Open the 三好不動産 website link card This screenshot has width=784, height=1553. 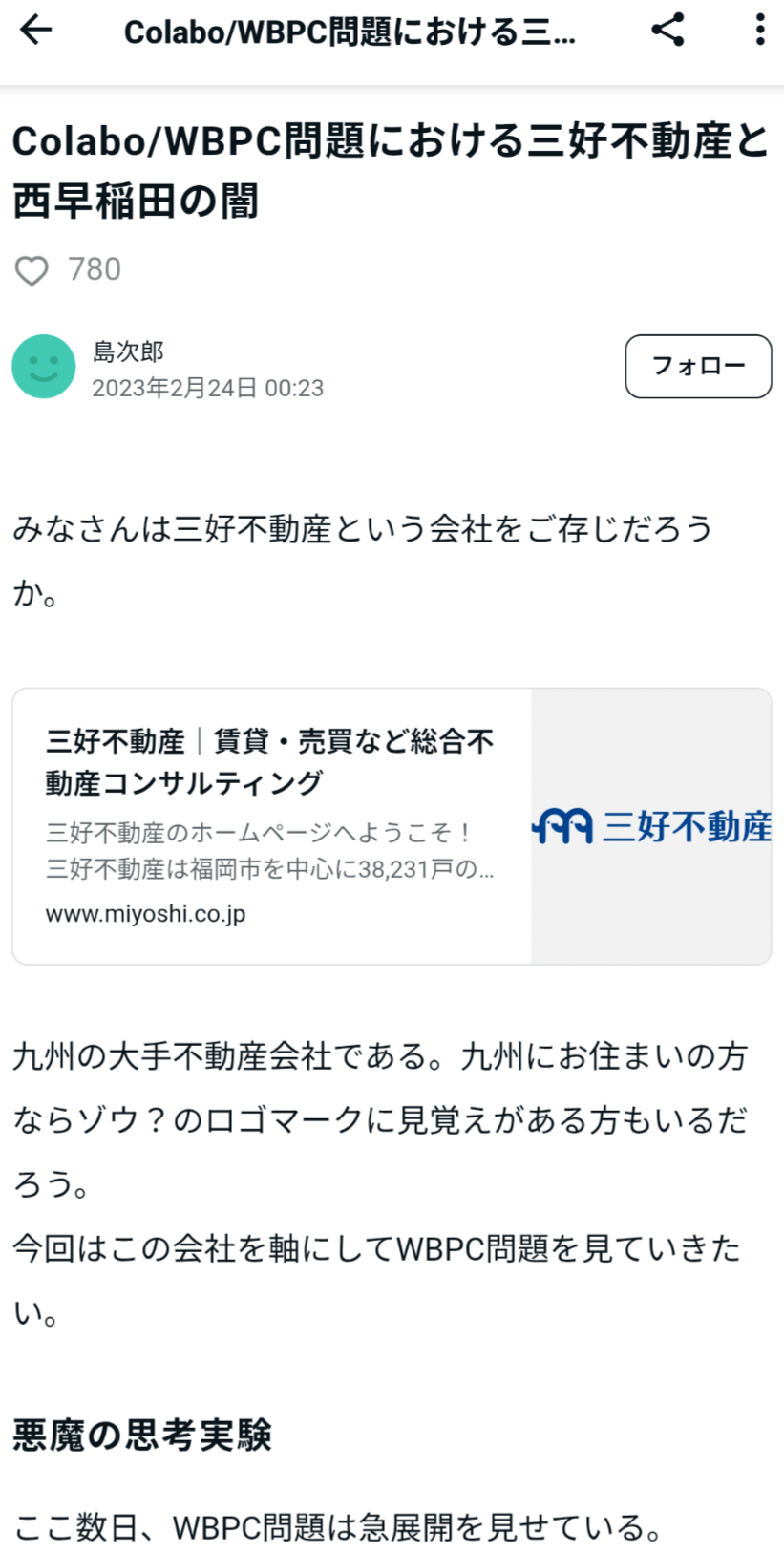point(392,826)
